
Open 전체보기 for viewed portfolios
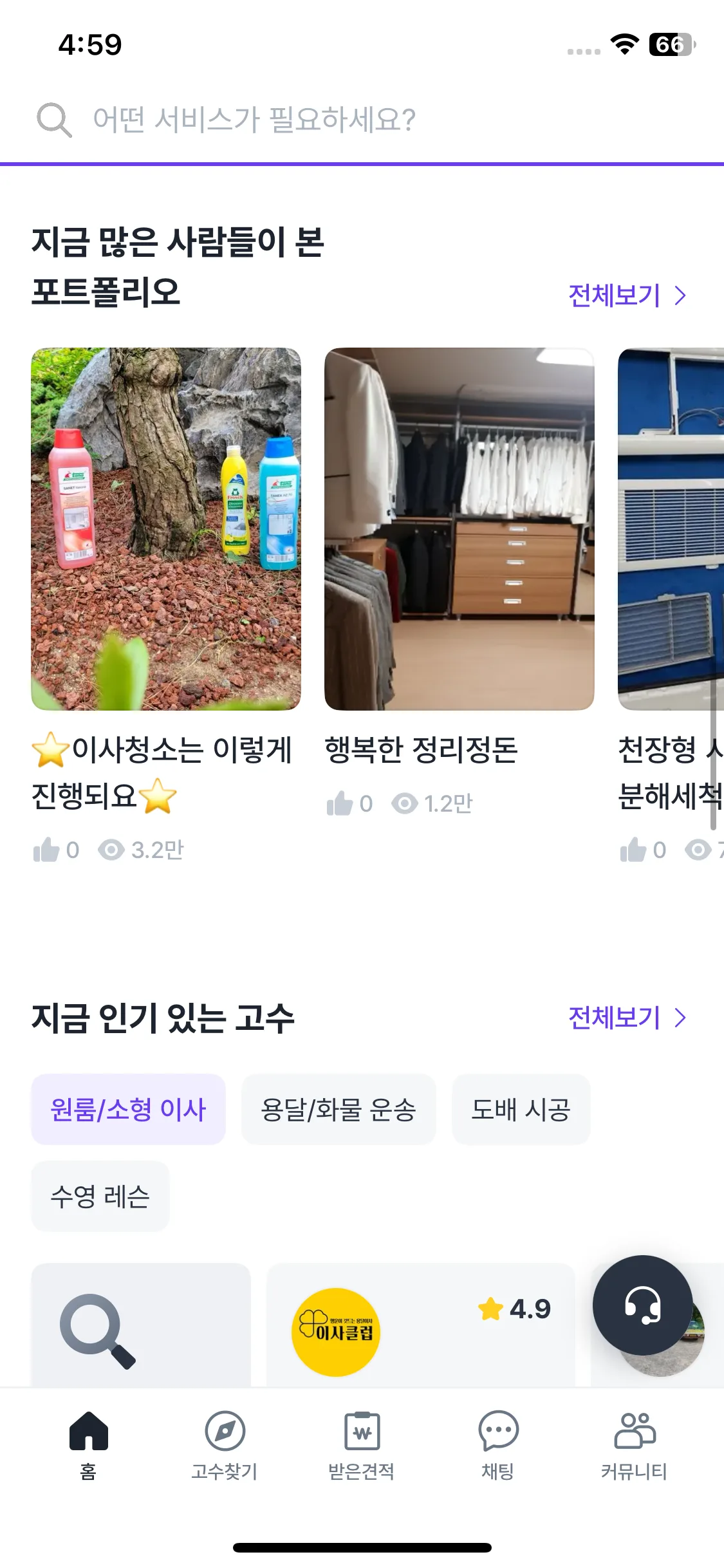613,295
